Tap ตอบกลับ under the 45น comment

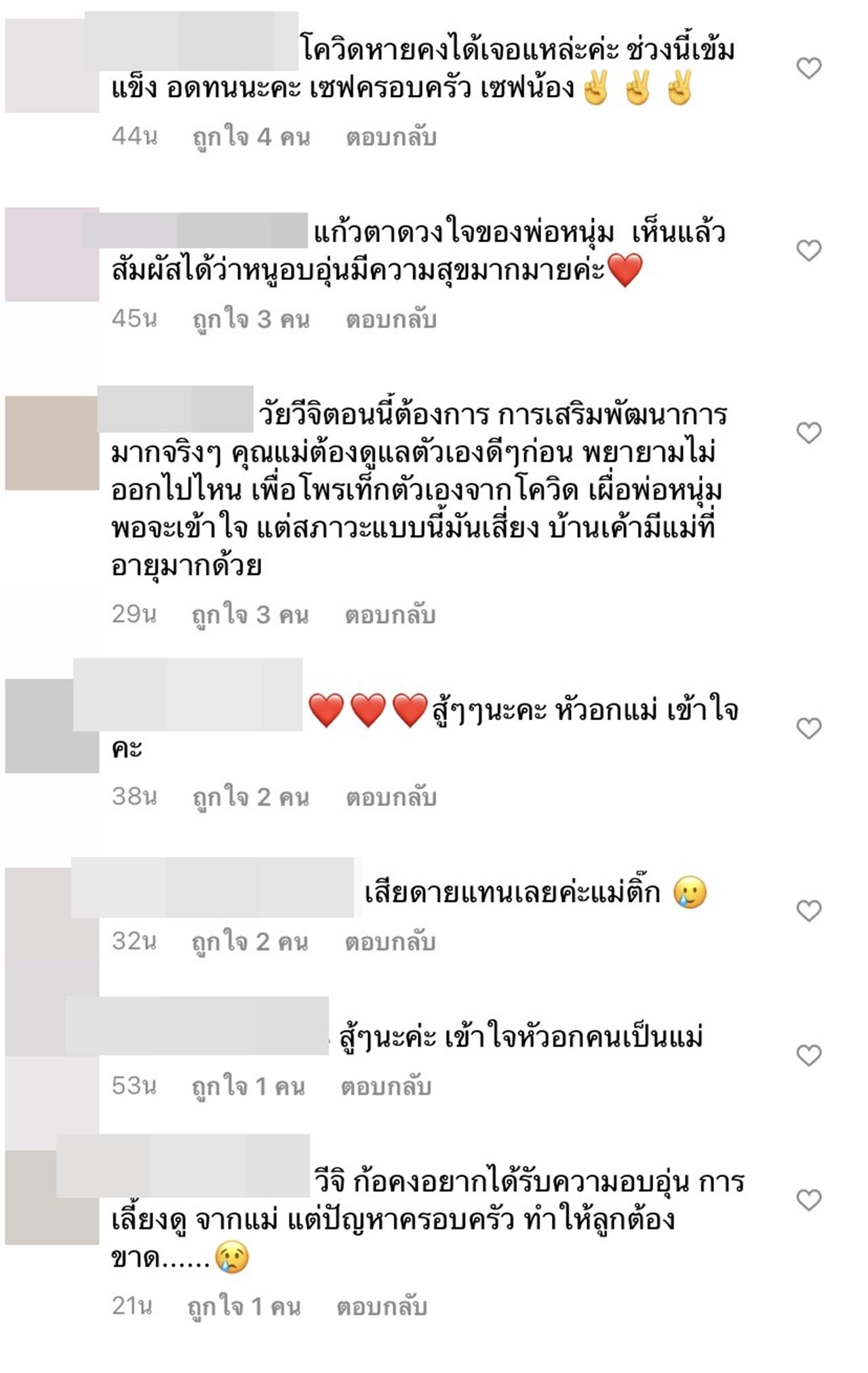pos(391,319)
